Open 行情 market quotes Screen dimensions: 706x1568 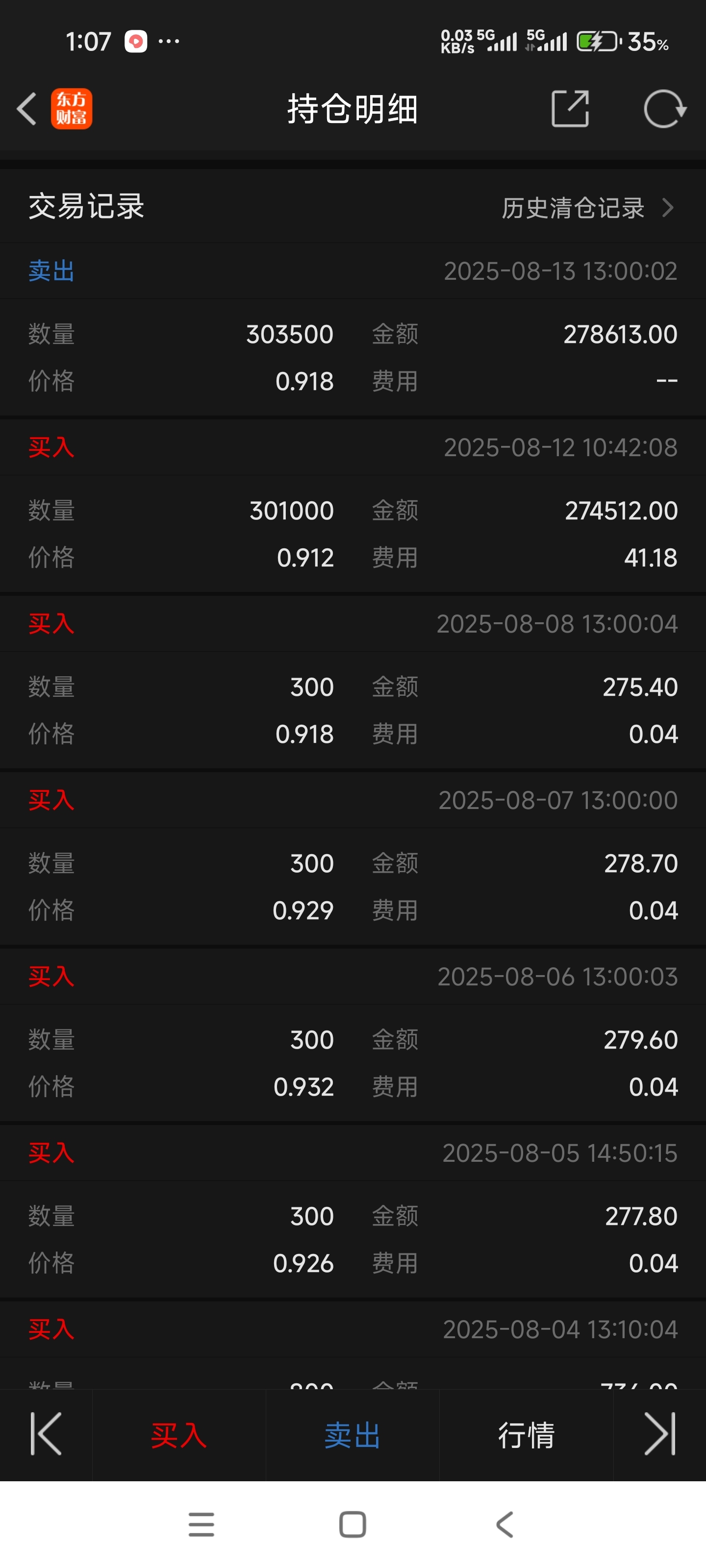tap(526, 1435)
